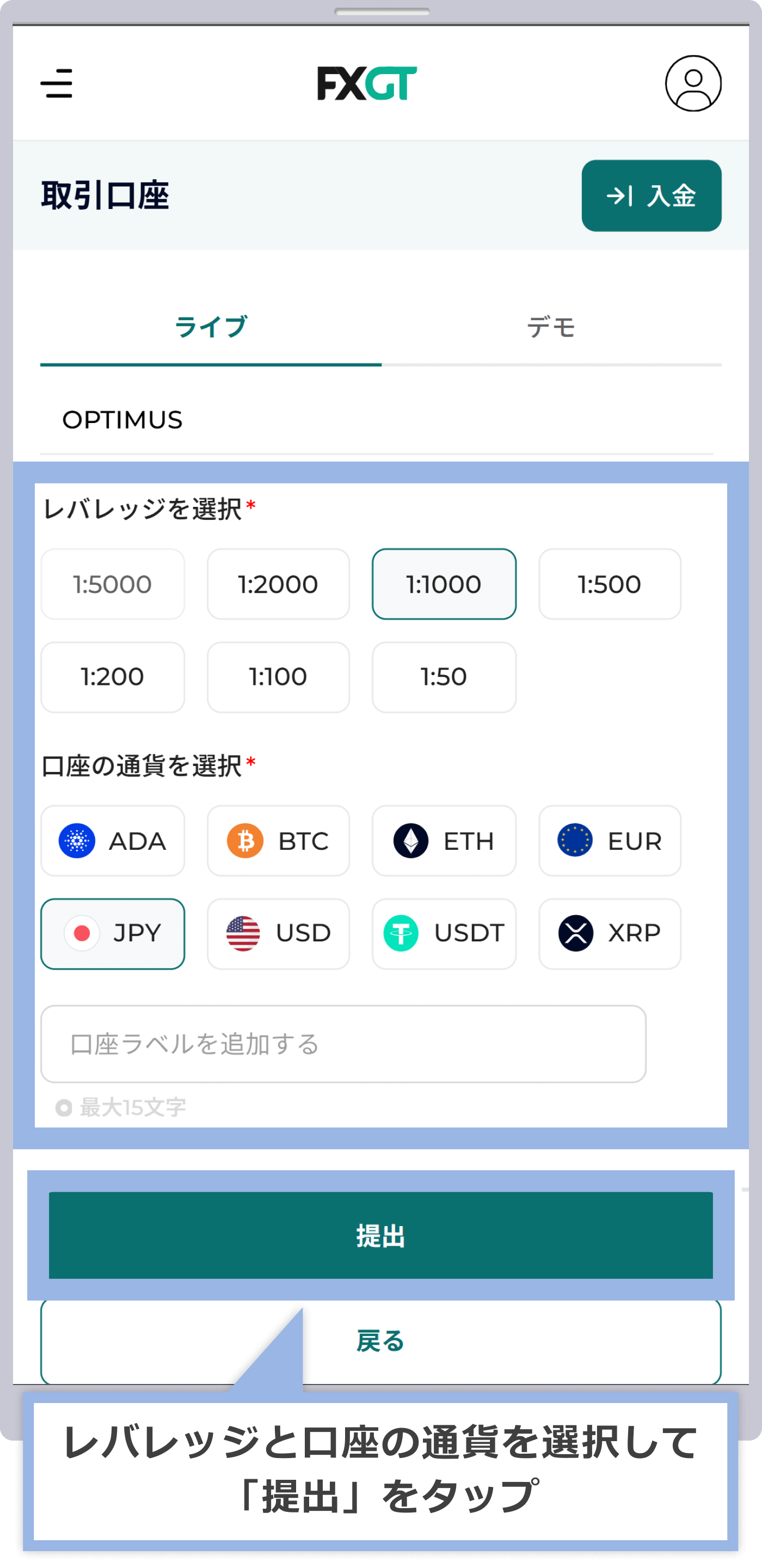Viewport: 762px width, 1568px height.
Task: Expand the OPTIMUS account section
Action: click(123, 419)
